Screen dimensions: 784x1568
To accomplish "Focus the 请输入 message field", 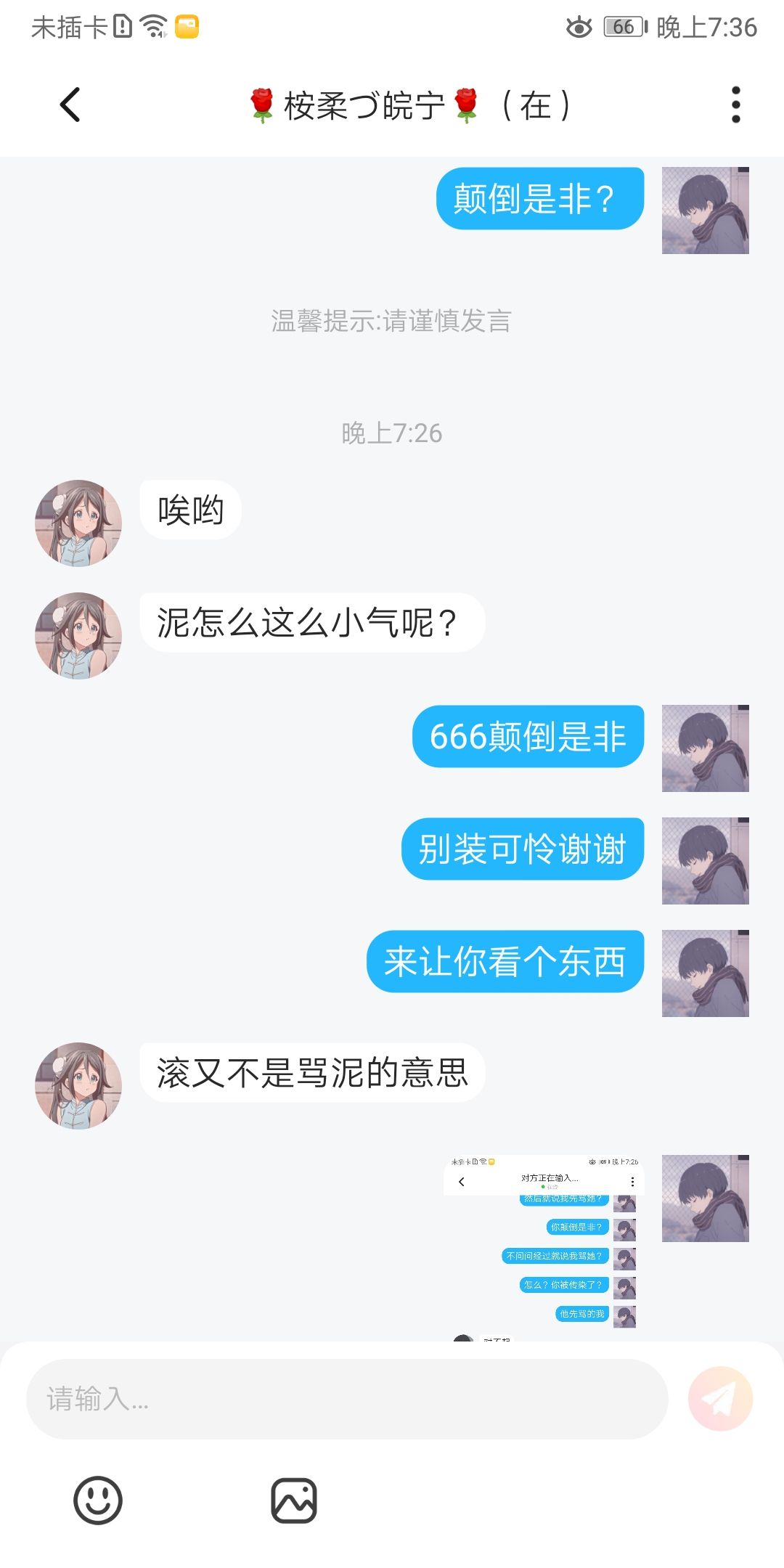I will (x=347, y=1398).
